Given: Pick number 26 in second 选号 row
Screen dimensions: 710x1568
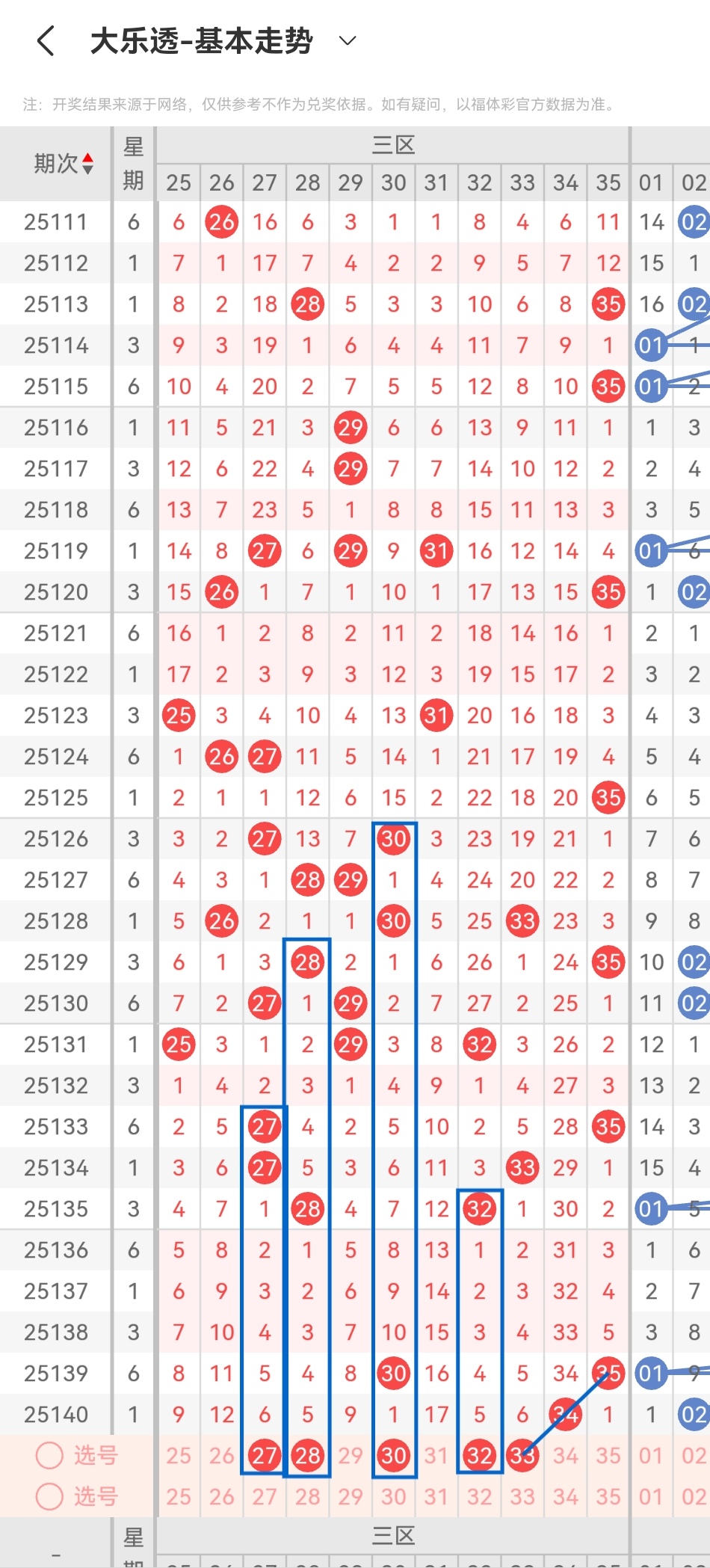Looking at the screenshot, I should pyautogui.click(x=222, y=1496).
